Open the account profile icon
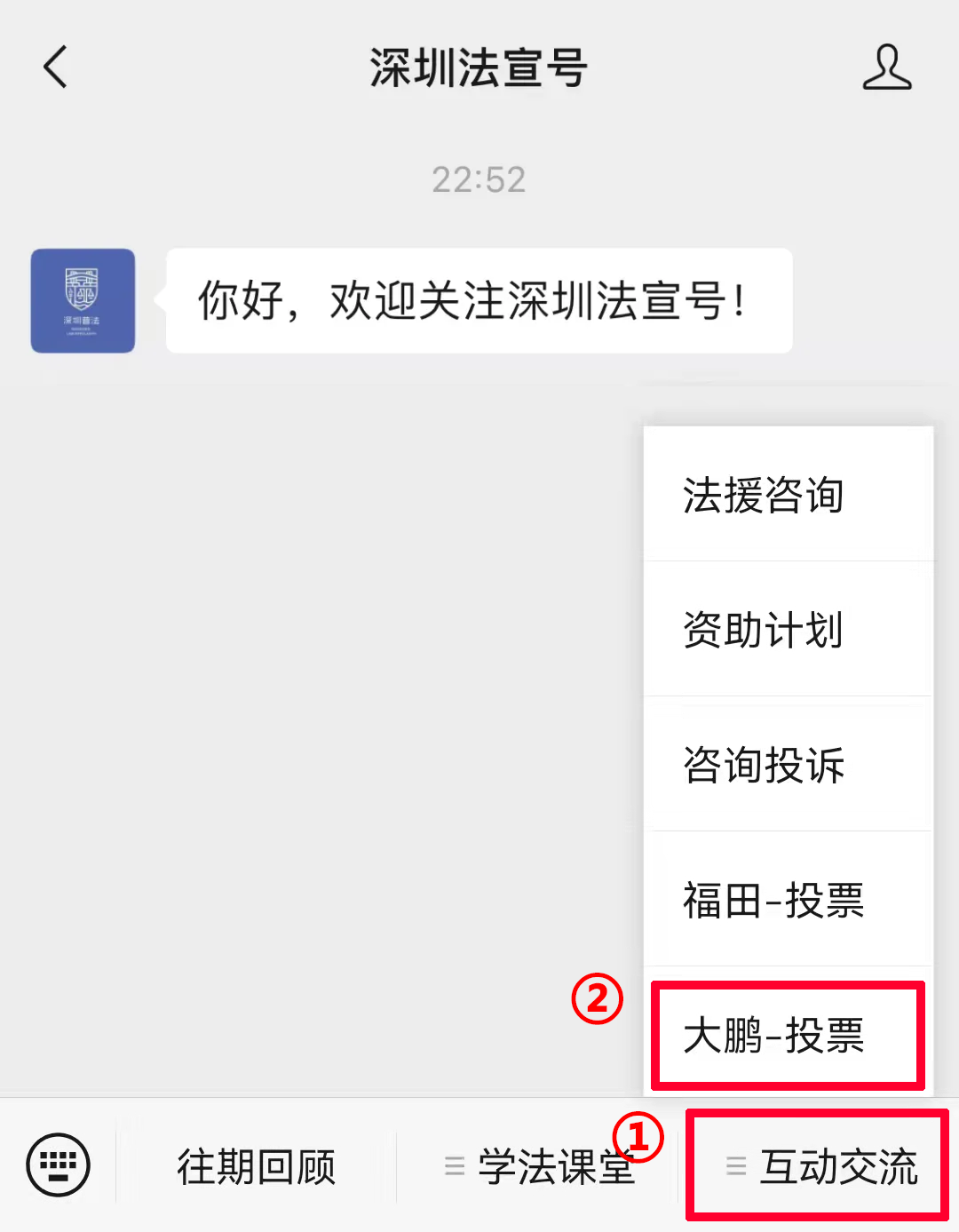This screenshot has width=959, height=1232. pyautogui.click(x=886, y=68)
